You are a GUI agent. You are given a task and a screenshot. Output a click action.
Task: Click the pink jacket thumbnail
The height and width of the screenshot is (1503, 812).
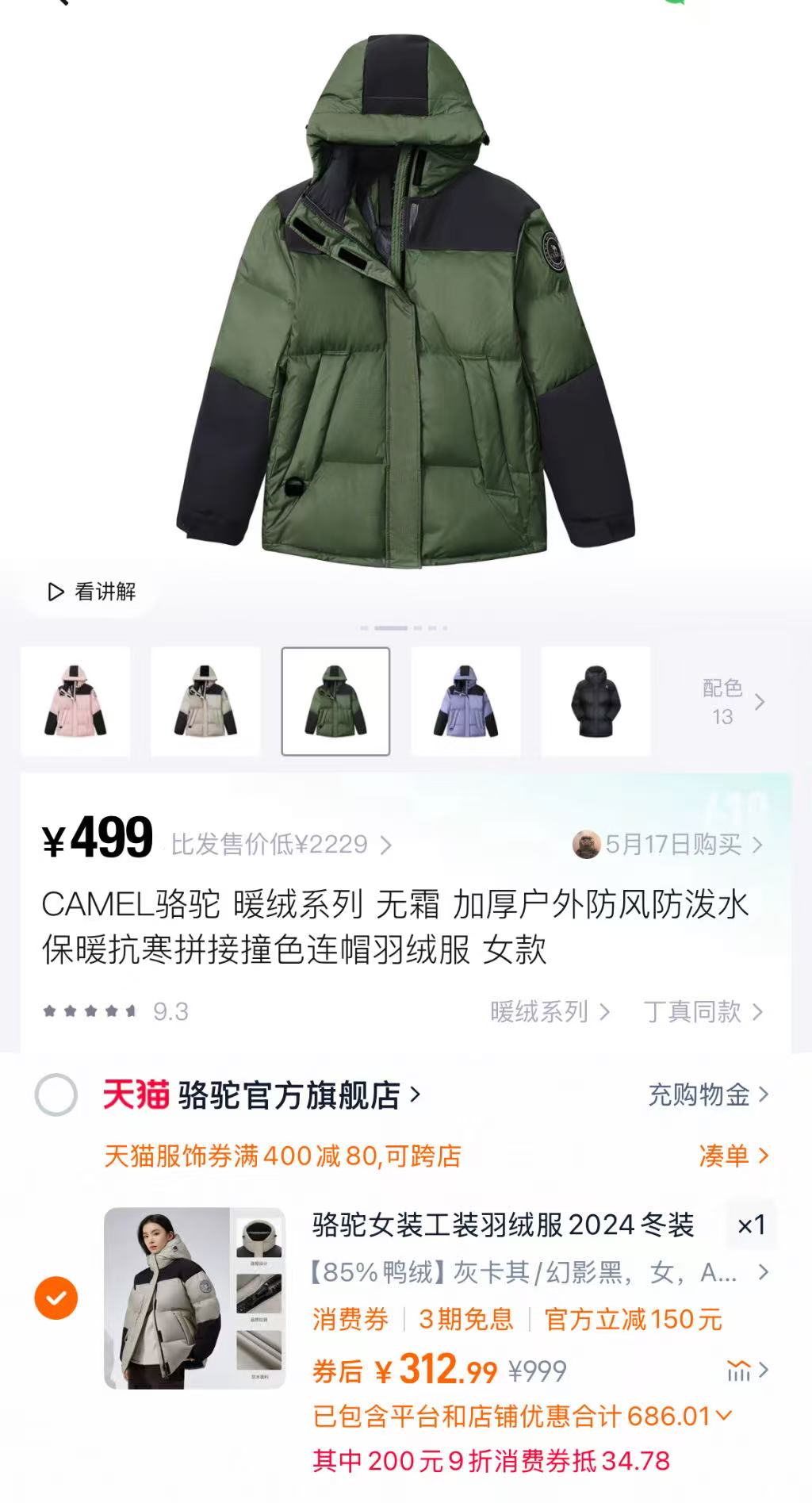click(x=76, y=701)
